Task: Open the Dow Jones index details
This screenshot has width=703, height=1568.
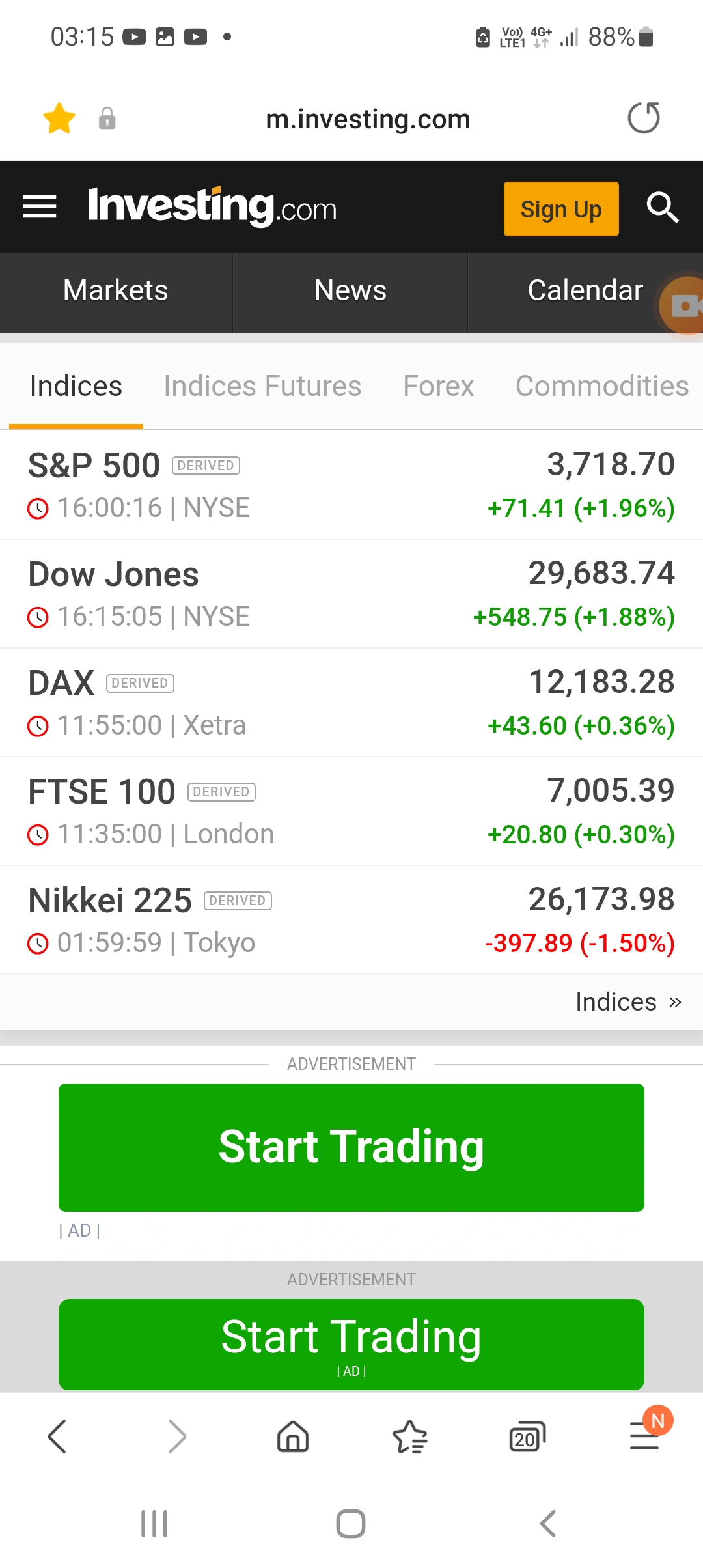Action: [351, 594]
